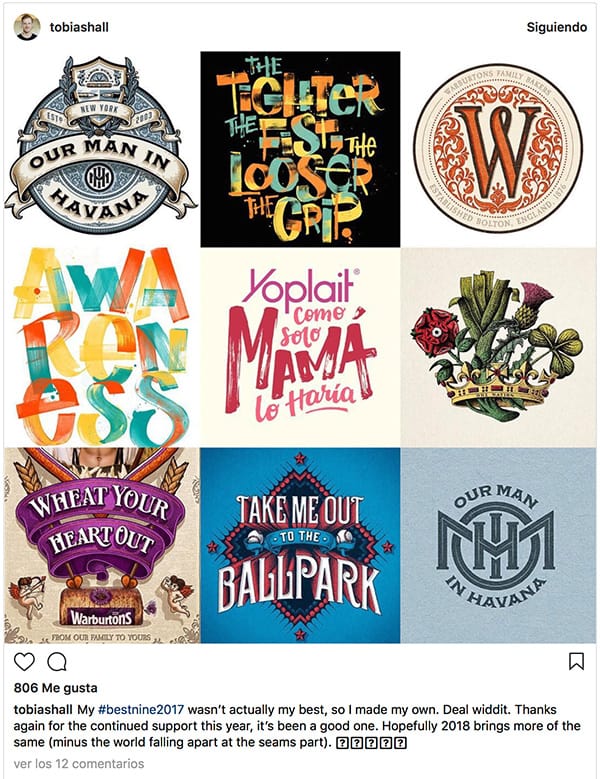Open the nine-design collage image

[300, 346]
